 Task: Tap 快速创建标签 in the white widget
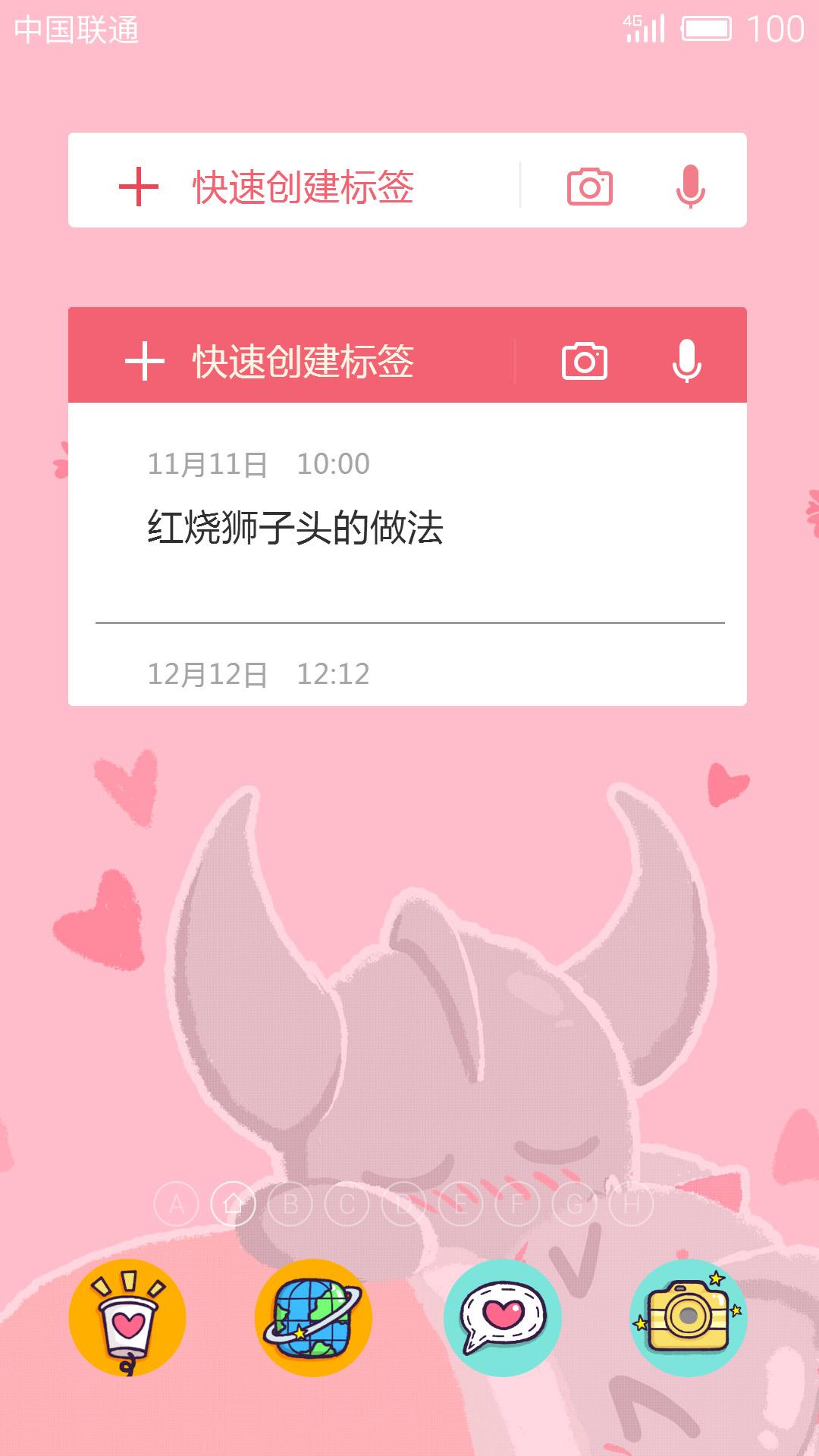pos(303,187)
